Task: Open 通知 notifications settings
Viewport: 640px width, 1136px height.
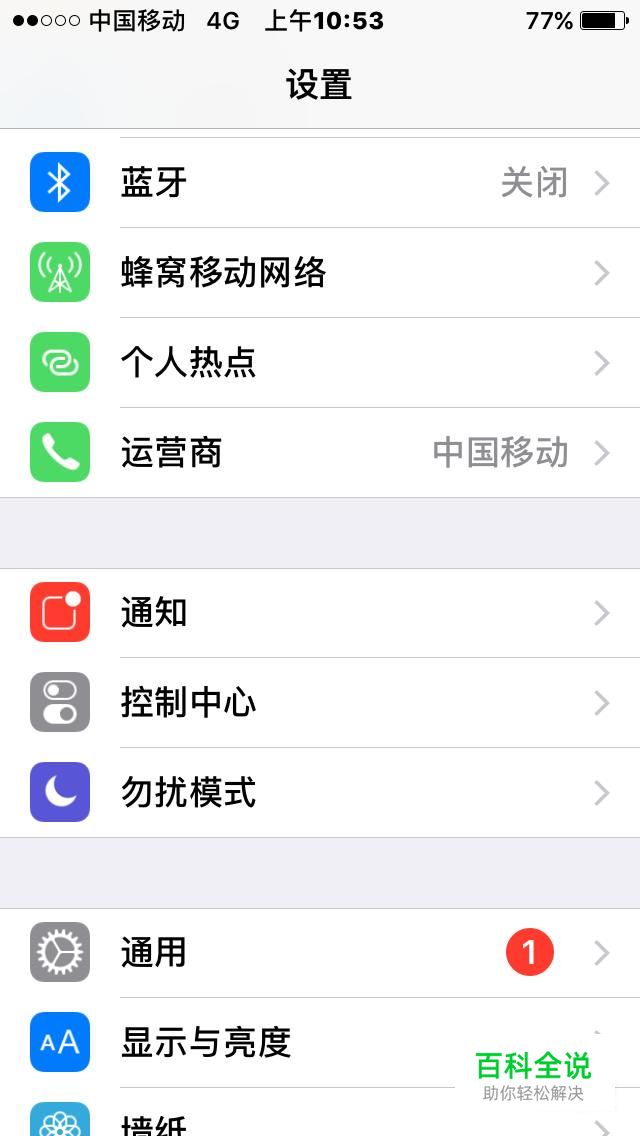Action: pos(320,613)
